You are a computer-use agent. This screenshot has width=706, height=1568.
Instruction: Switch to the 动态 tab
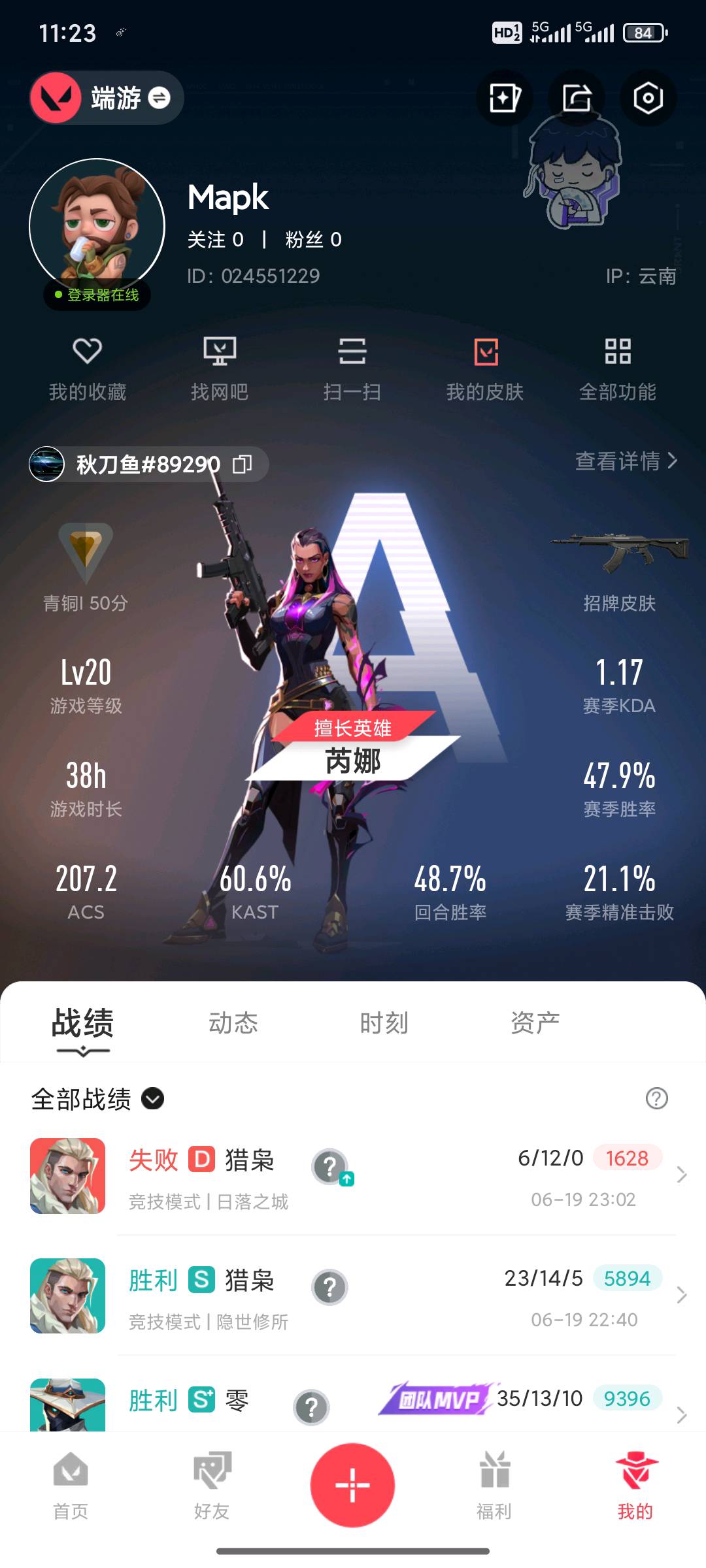pyautogui.click(x=233, y=1023)
